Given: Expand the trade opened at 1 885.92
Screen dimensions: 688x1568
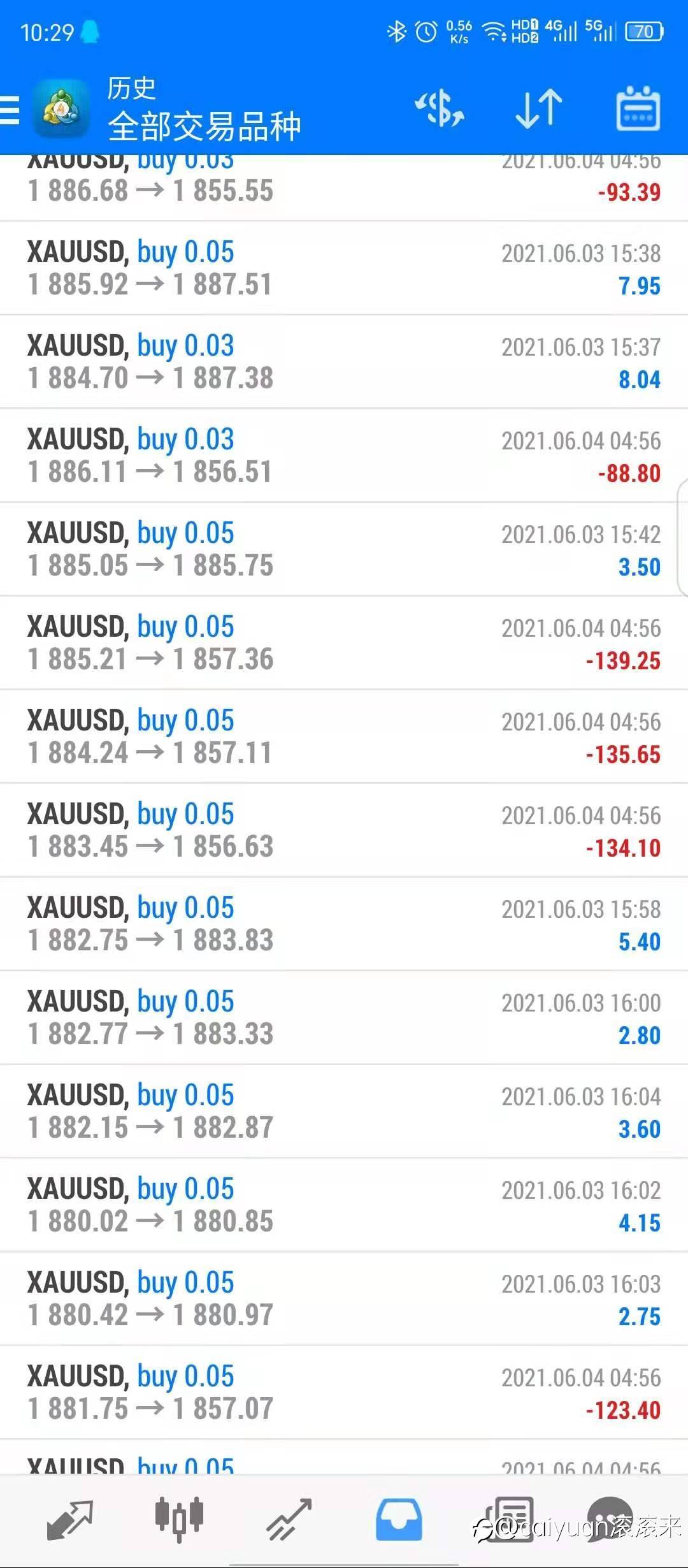Looking at the screenshot, I should [x=344, y=268].
